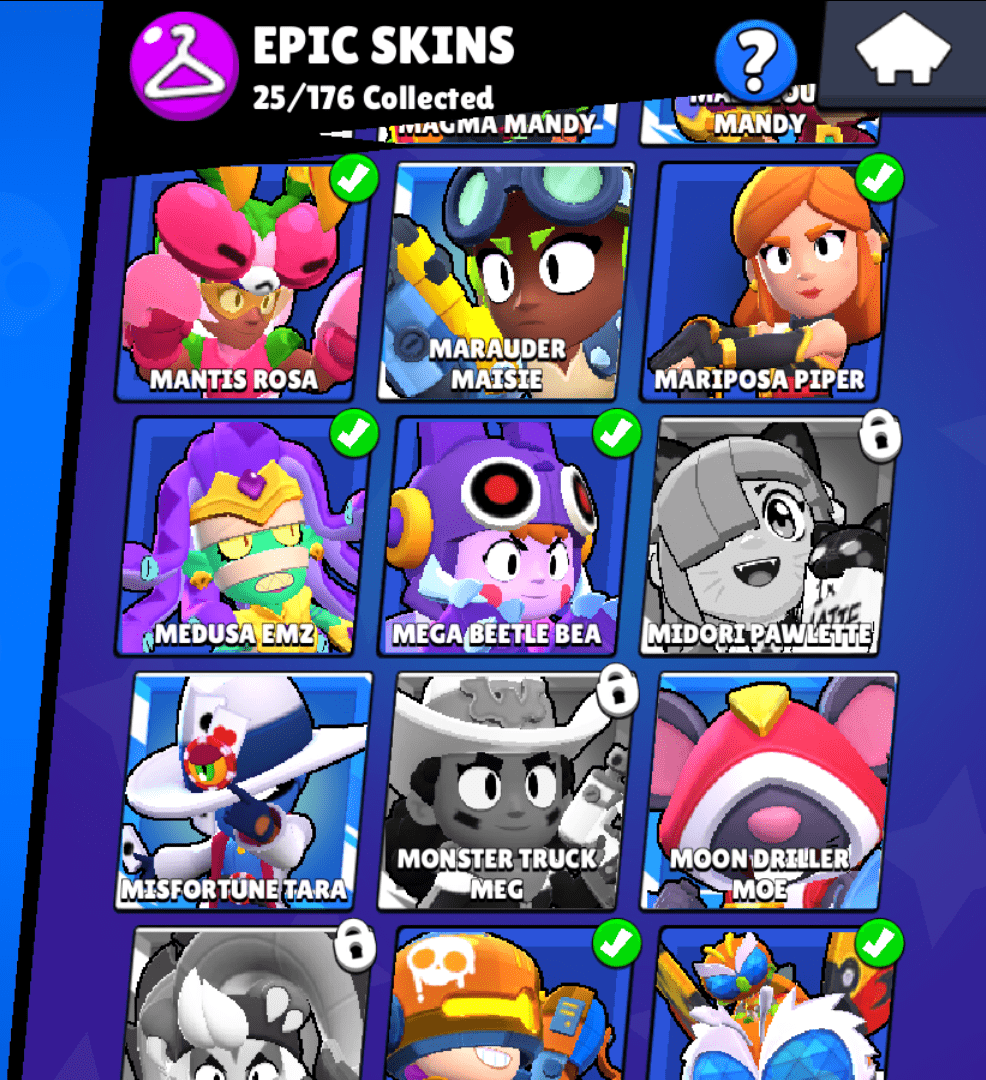The image size is (986, 1080).
Task: View the Mega Beetle Bea skin
Action: pyautogui.click(x=507, y=537)
